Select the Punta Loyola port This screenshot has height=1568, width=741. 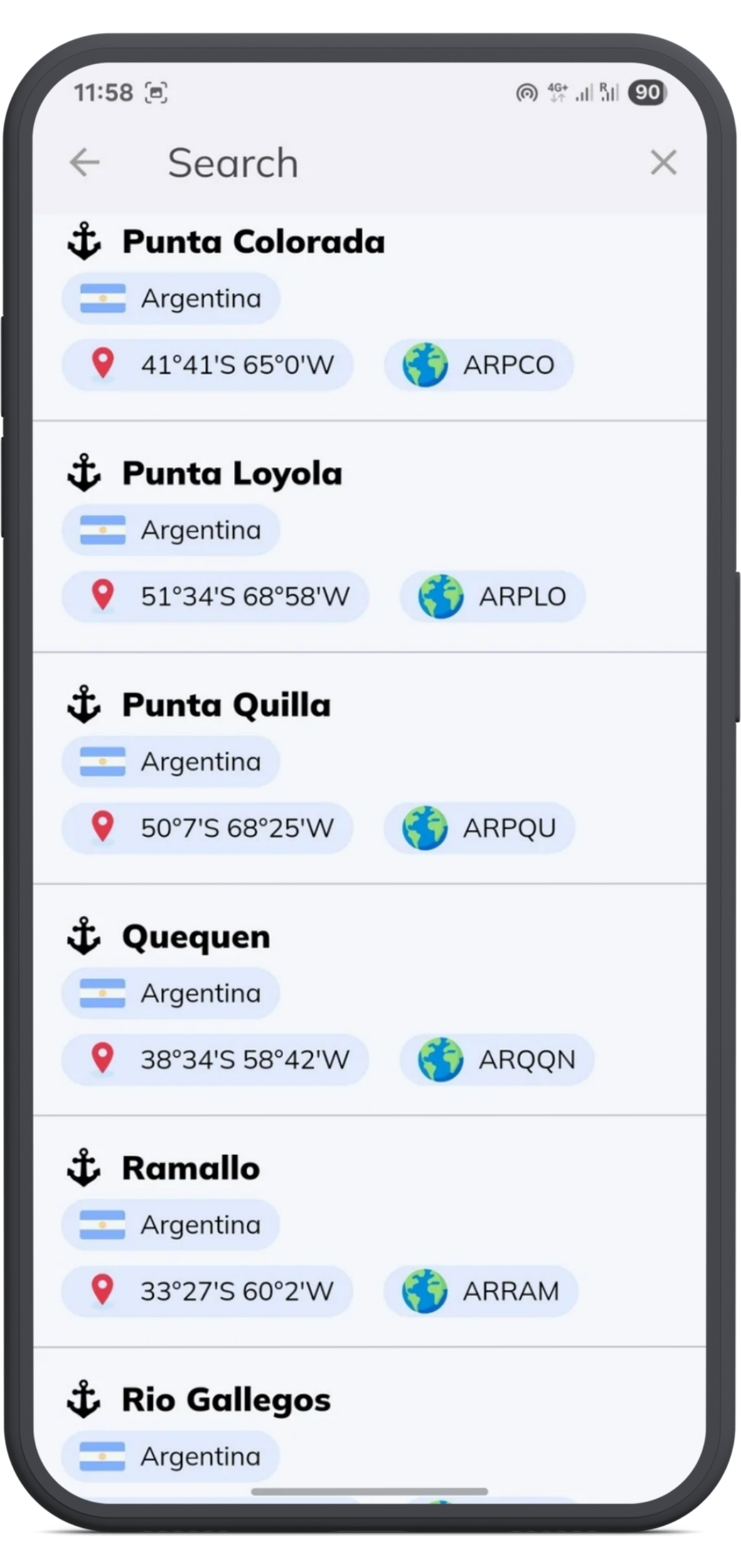pyautogui.click(x=232, y=474)
